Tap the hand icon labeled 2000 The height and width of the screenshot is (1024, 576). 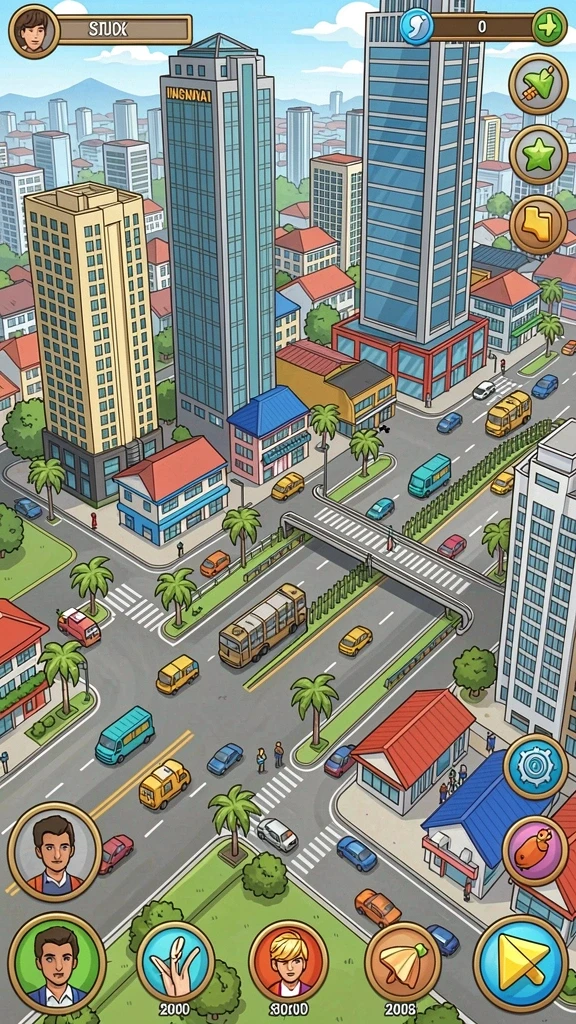[176, 961]
